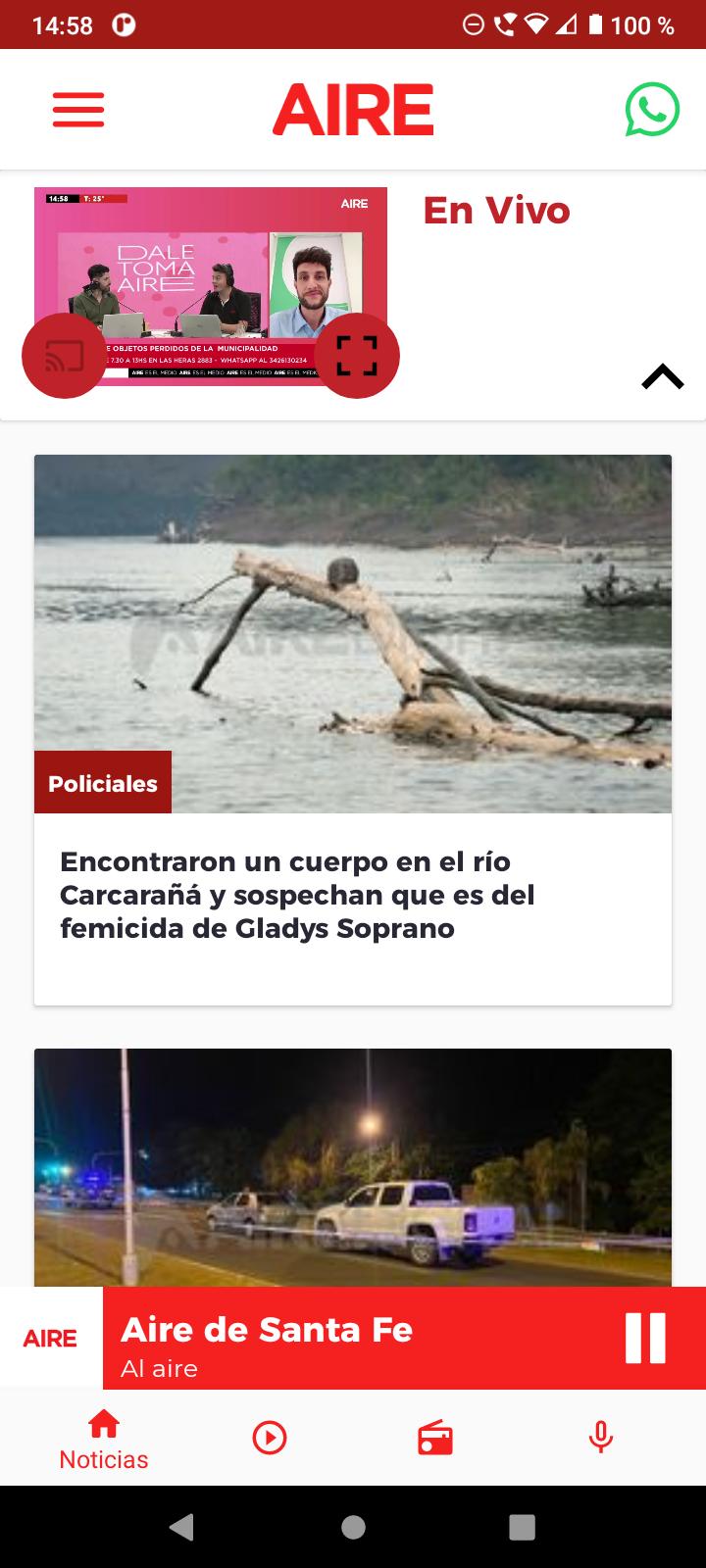Open the río Carcarañá body found article
Viewport: 706px width, 1568px height.
click(x=353, y=730)
